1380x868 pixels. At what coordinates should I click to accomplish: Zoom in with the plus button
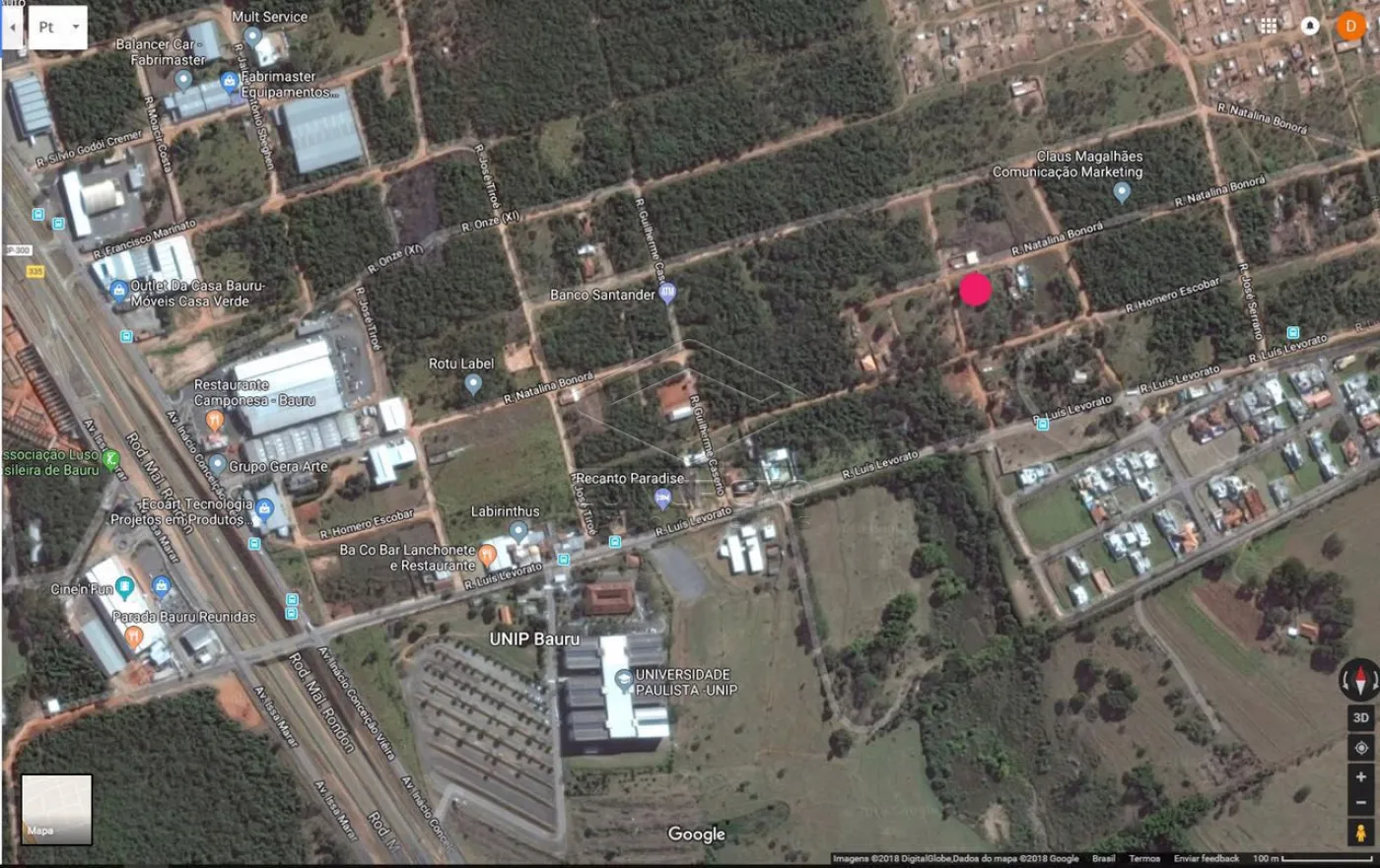[x=1360, y=777]
